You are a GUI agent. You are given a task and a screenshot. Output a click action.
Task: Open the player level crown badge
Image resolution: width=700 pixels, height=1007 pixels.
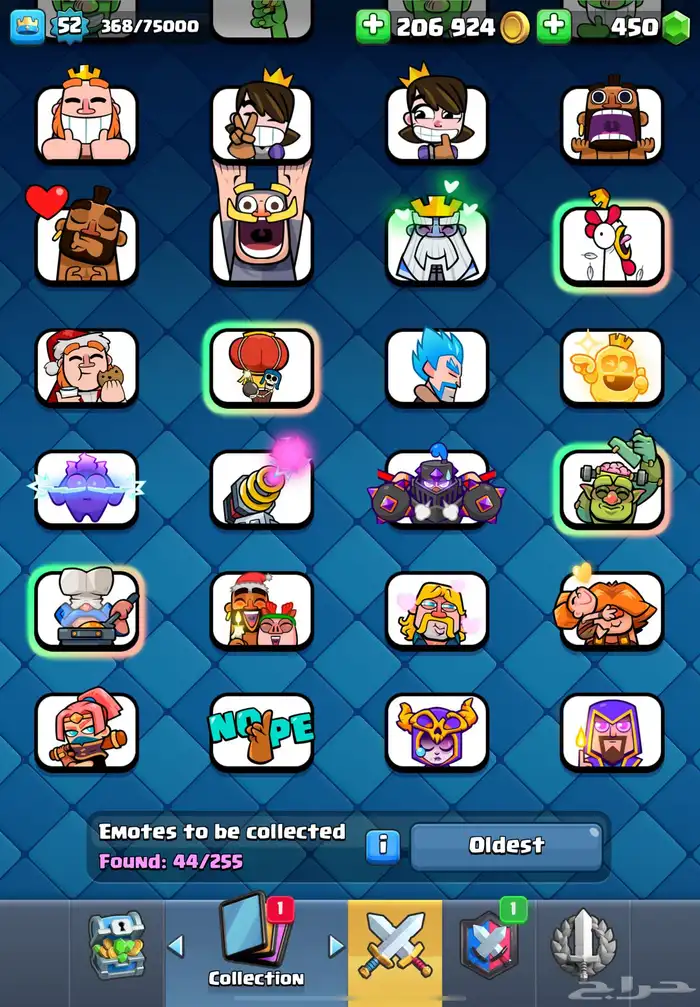26,26
